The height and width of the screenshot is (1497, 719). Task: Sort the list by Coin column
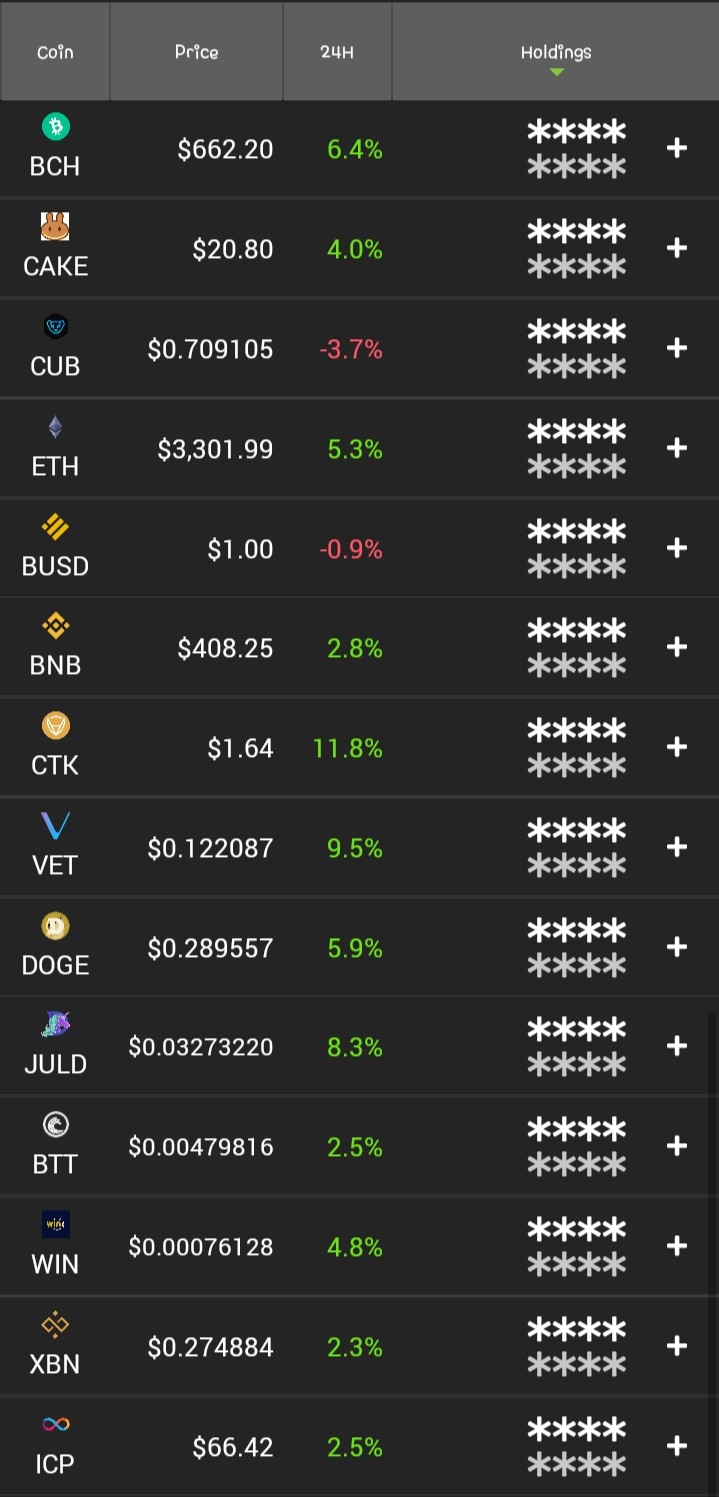coord(55,52)
